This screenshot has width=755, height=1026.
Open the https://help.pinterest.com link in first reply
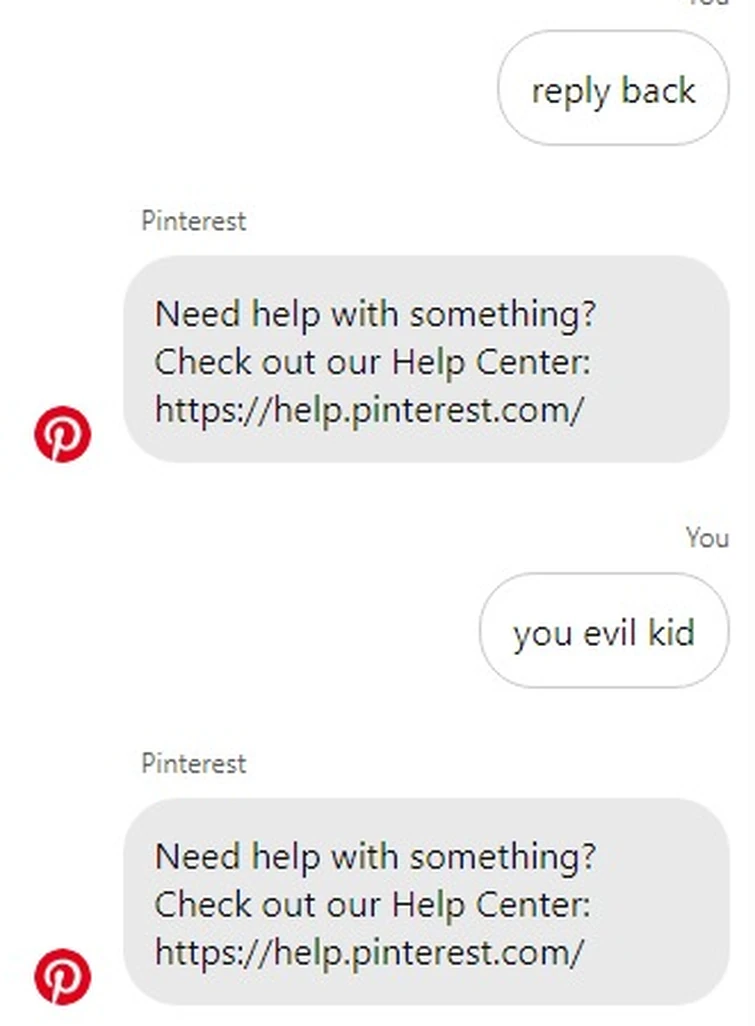(370, 410)
